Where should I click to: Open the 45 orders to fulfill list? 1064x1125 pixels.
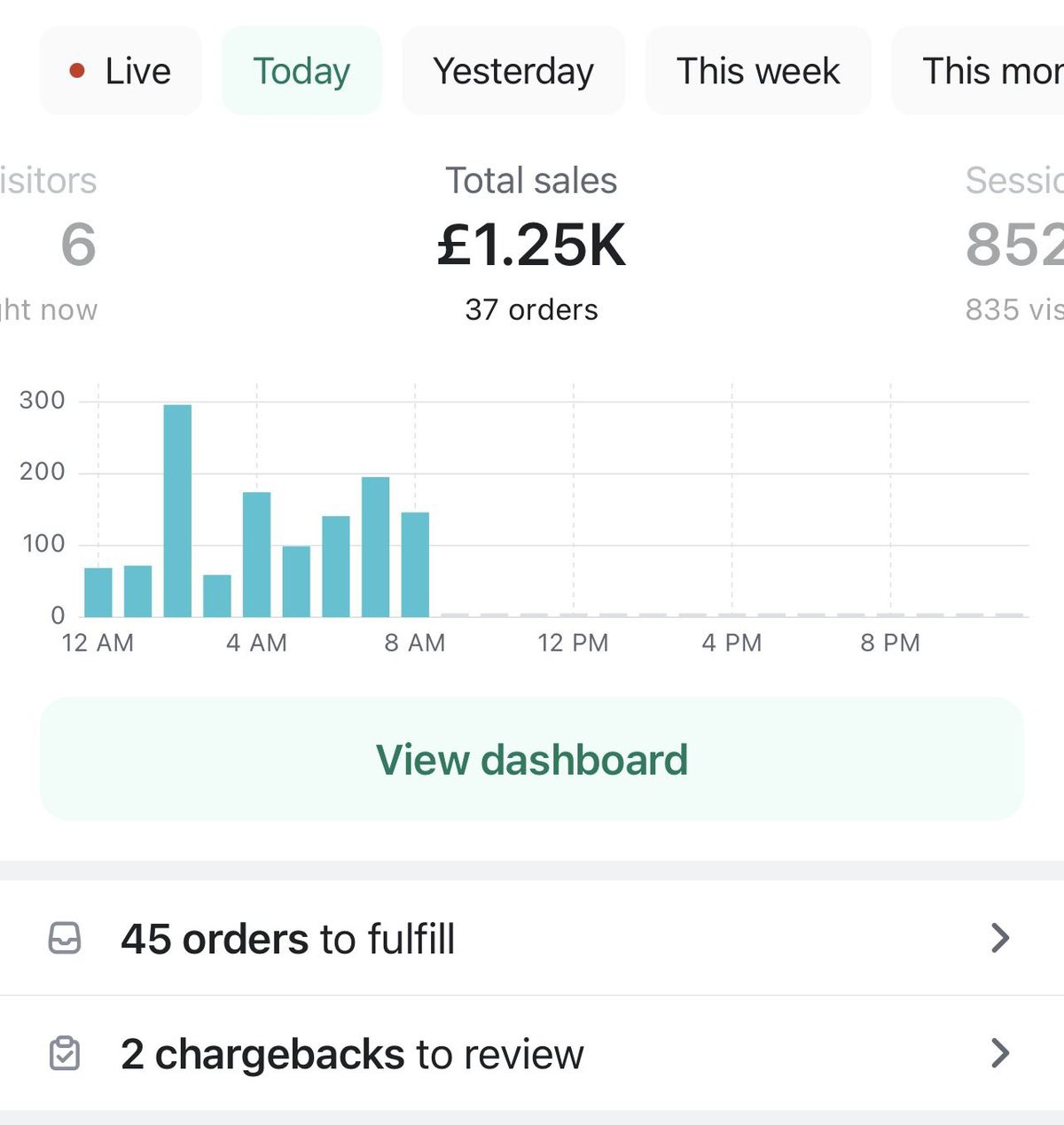(x=289, y=938)
